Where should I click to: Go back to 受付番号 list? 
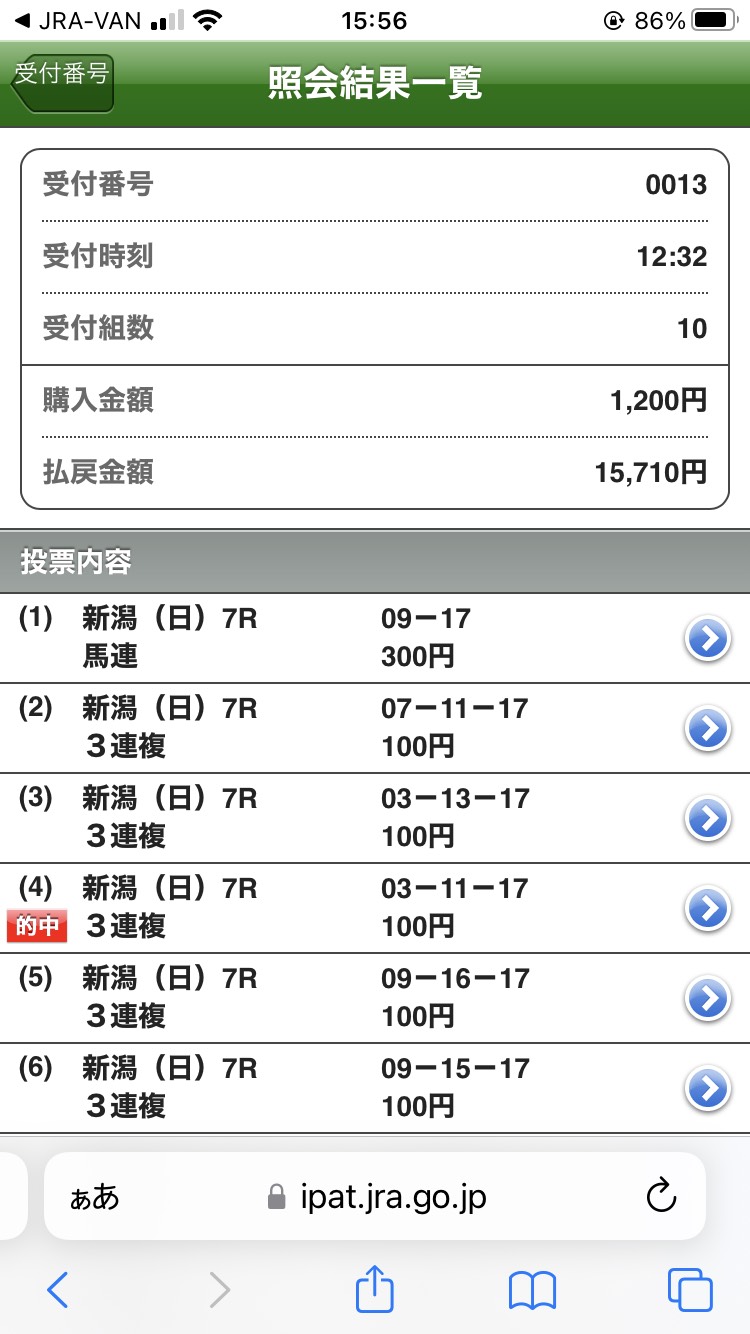(x=62, y=80)
